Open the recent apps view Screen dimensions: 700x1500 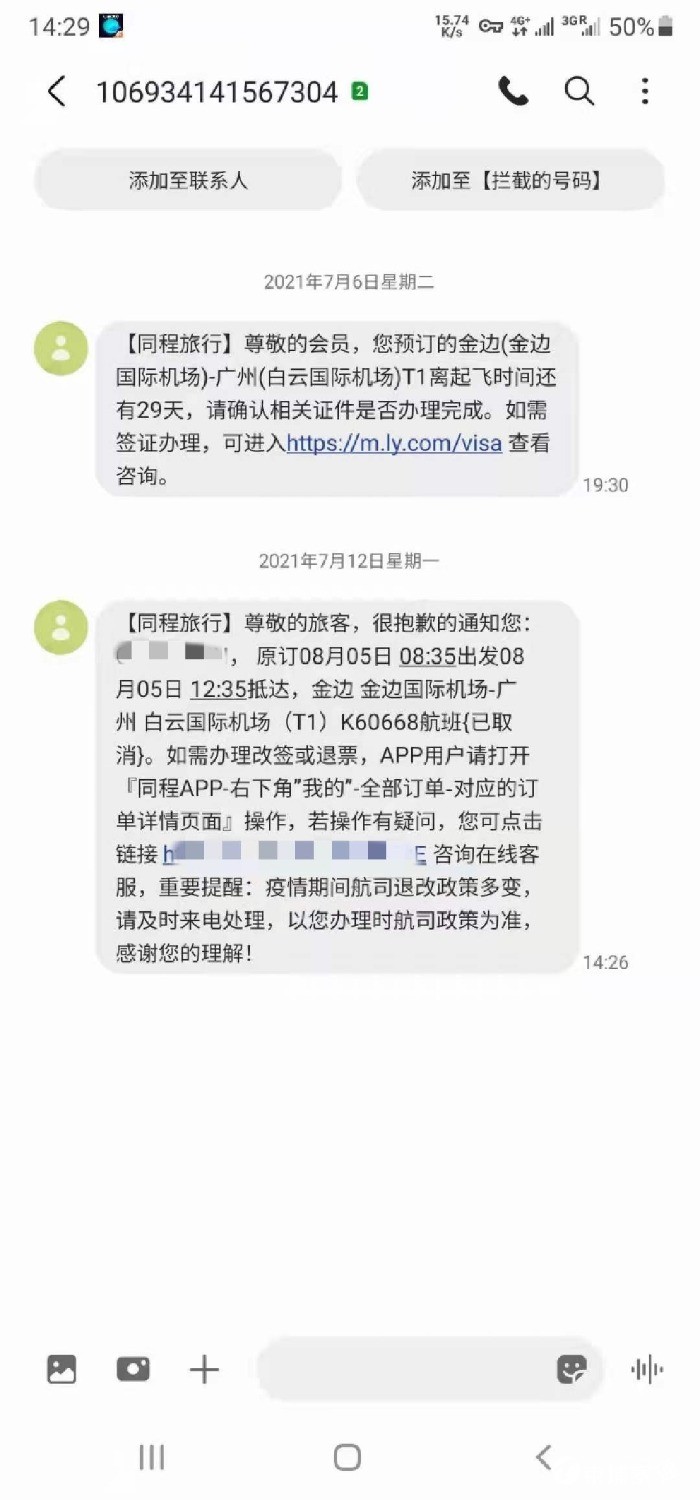(x=152, y=1457)
